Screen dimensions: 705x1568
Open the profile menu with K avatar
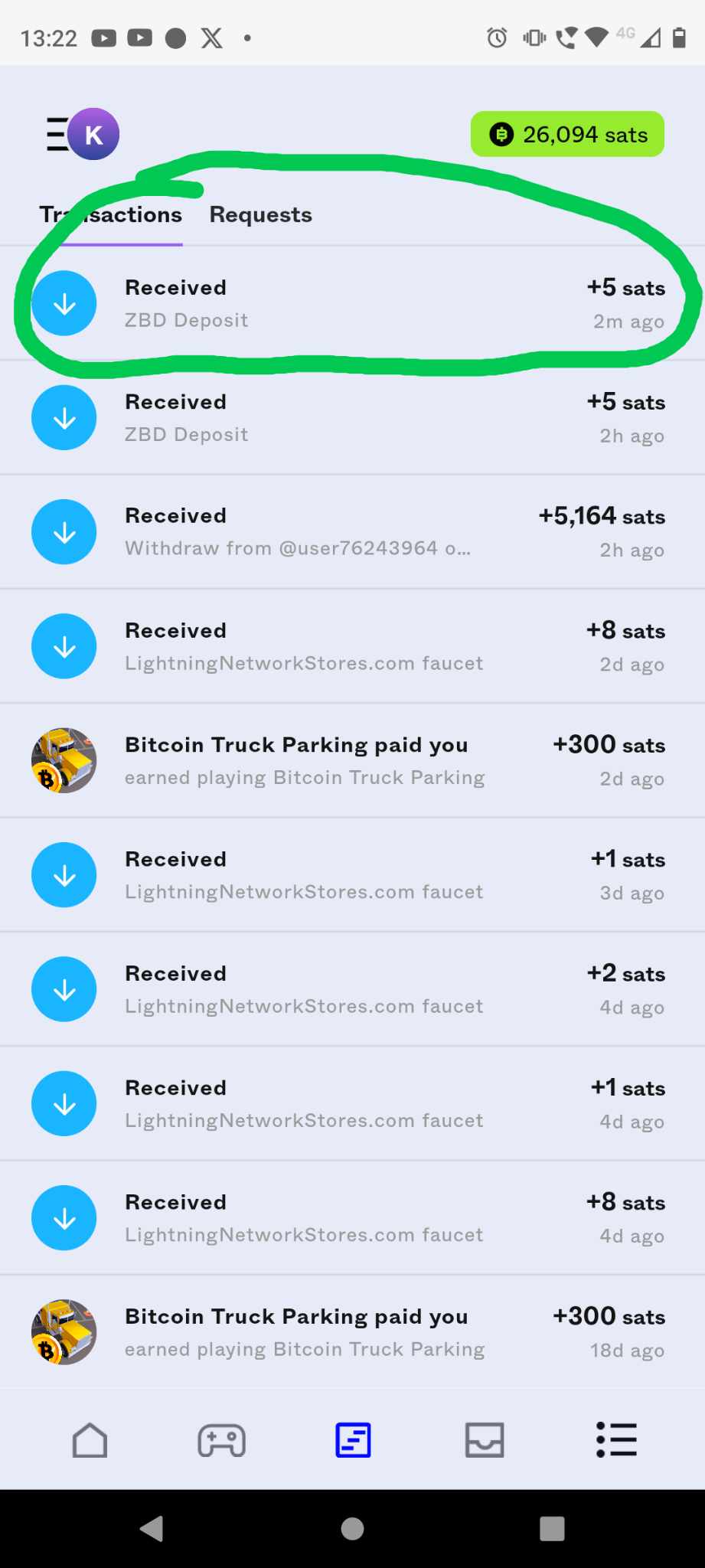pyautogui.click(x=84, y=134)
